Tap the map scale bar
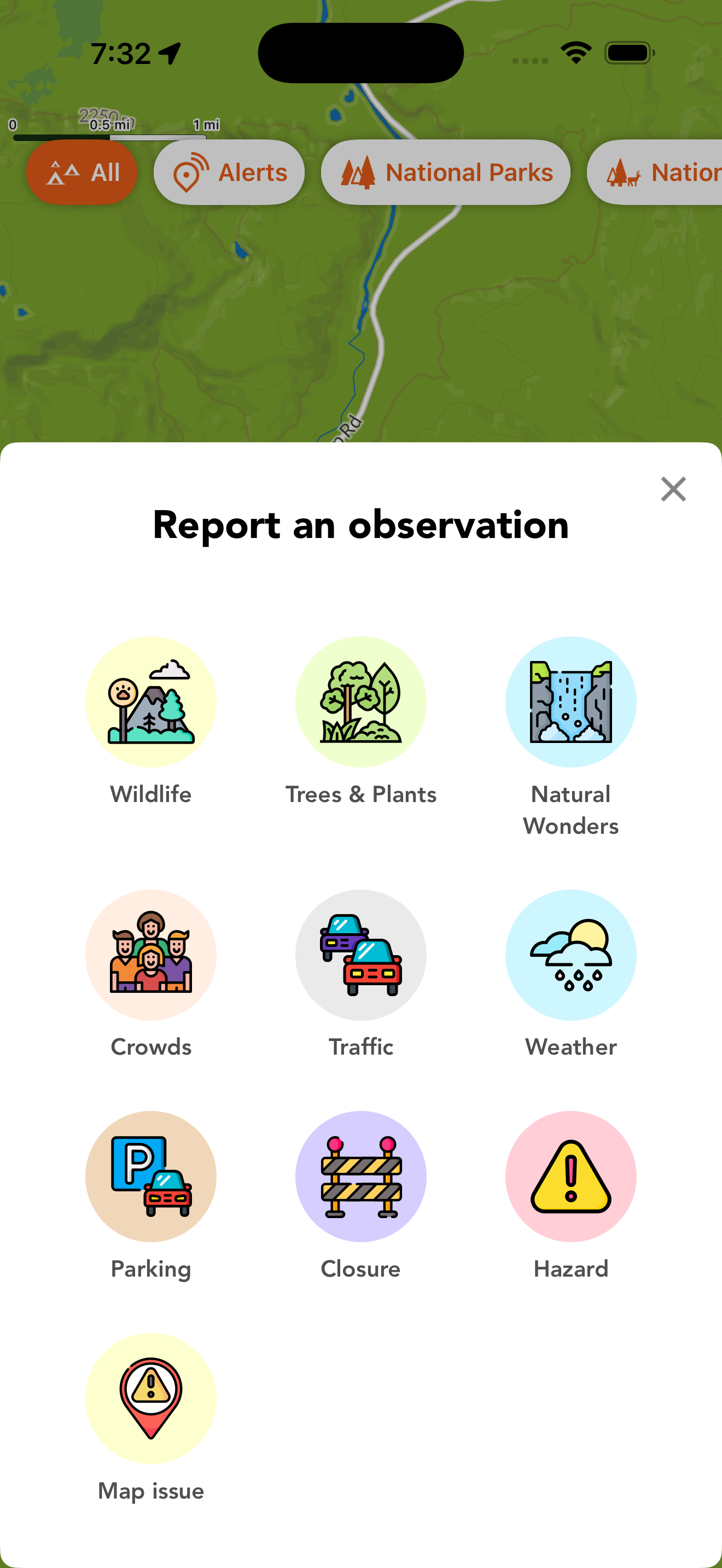Image resolution: width=722 pixels, height=1568 pixels. [109, 131]
